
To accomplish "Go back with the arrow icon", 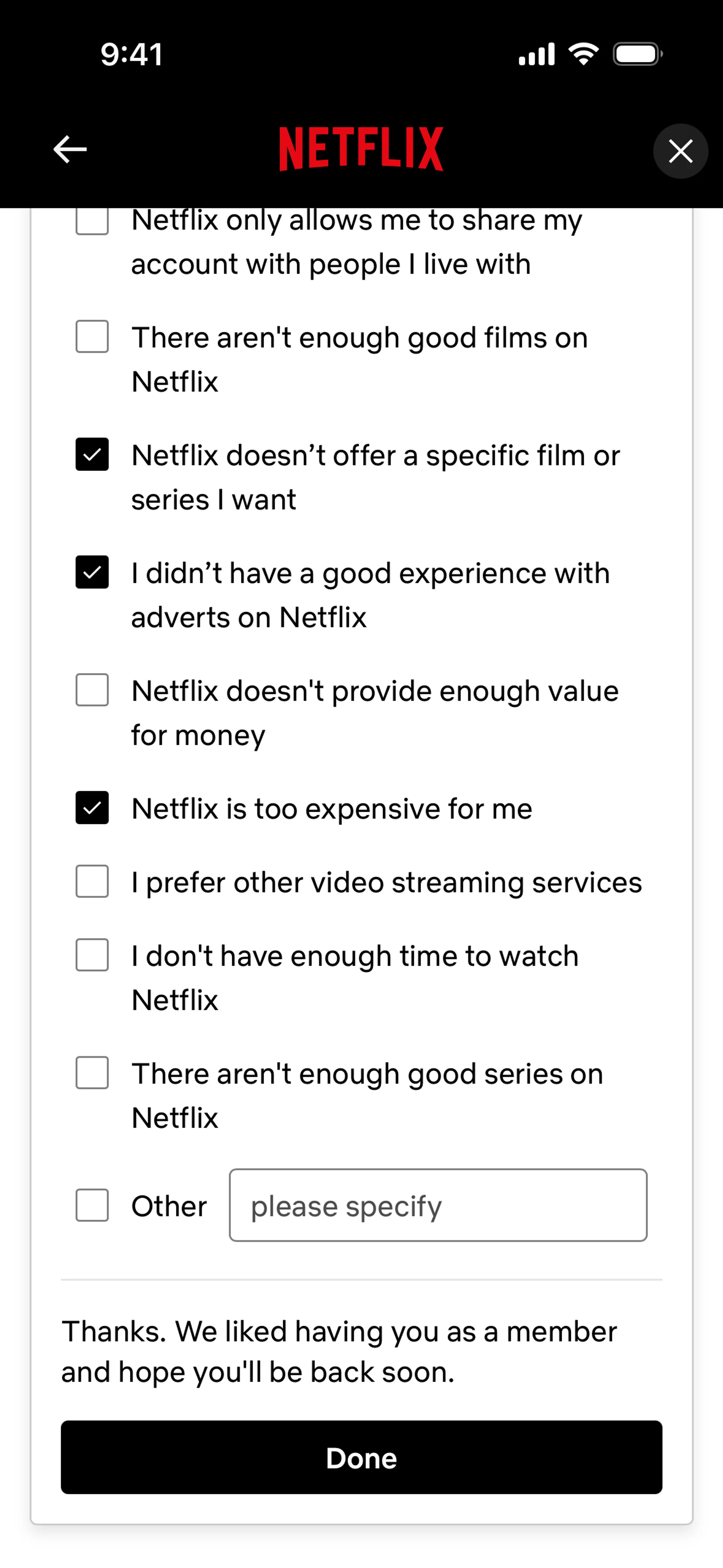I will pyautogui.click(x=70, y=150).
